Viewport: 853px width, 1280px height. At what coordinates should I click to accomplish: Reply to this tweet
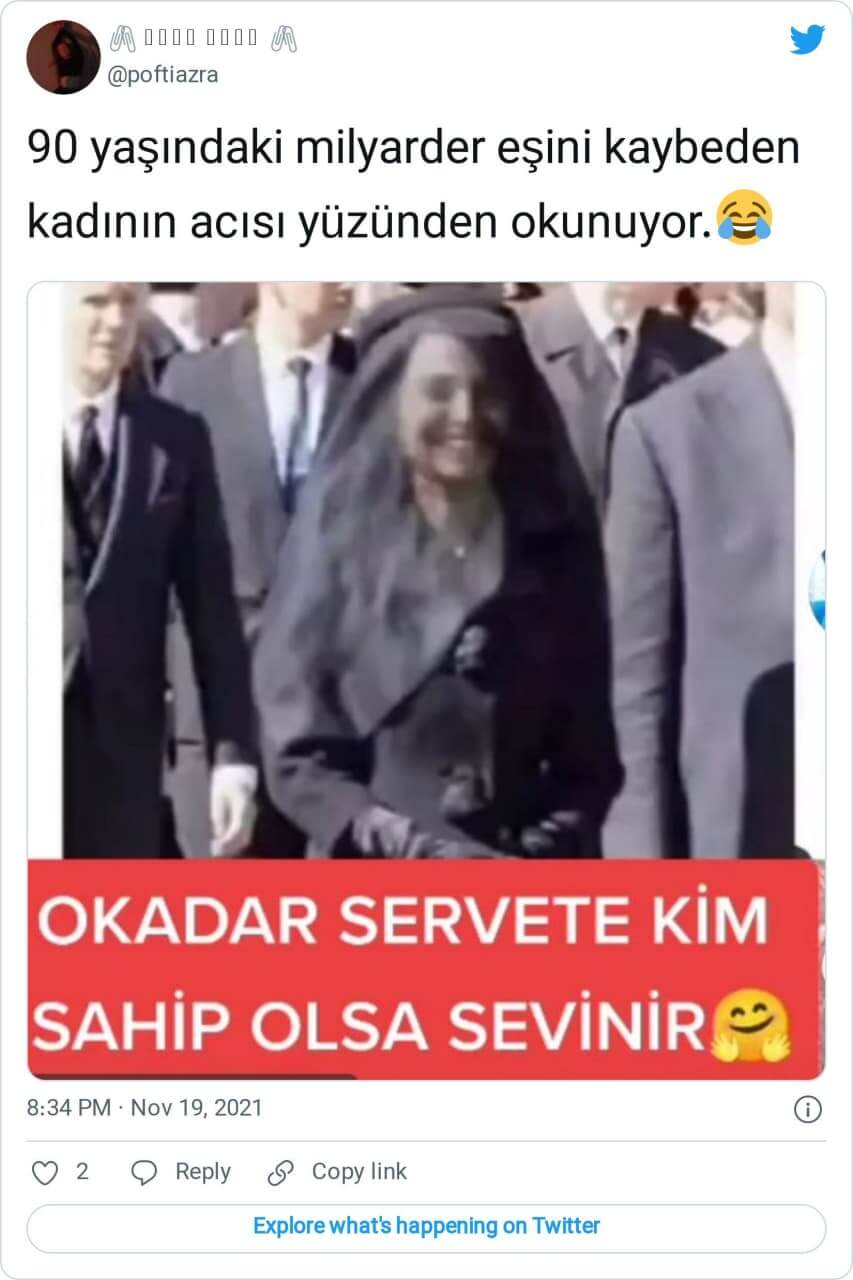[x=182, y=1172]
